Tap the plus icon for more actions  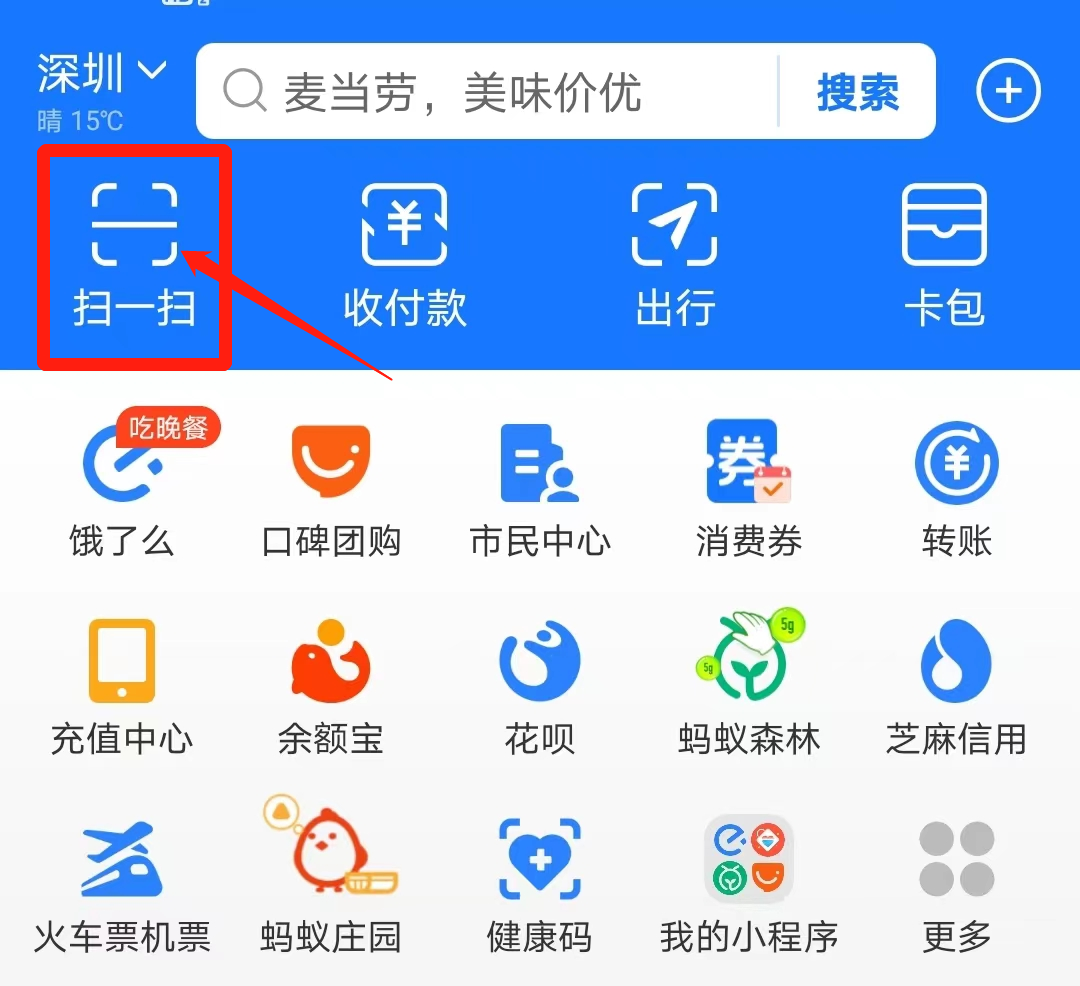[x=1008, y=92]
